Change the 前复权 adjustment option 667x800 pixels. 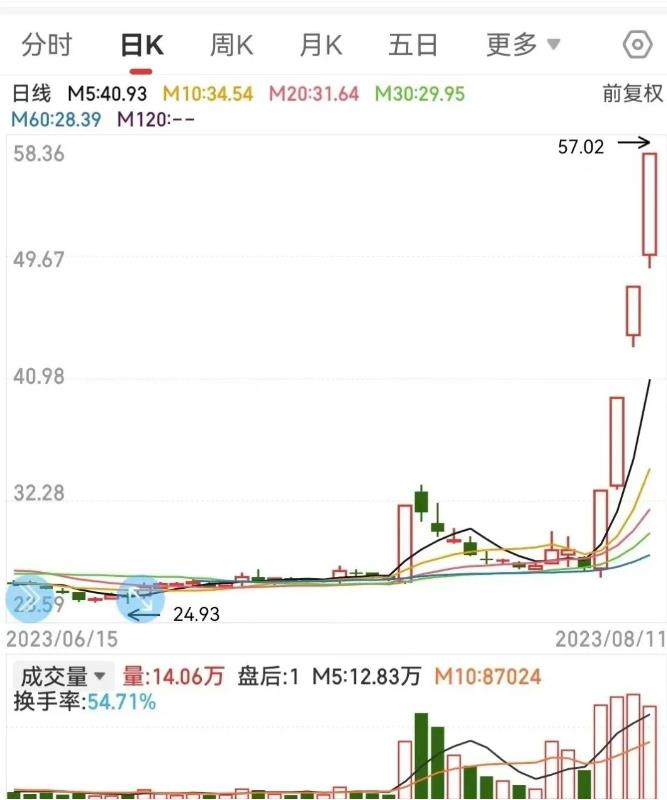click(x=632, y=94)
